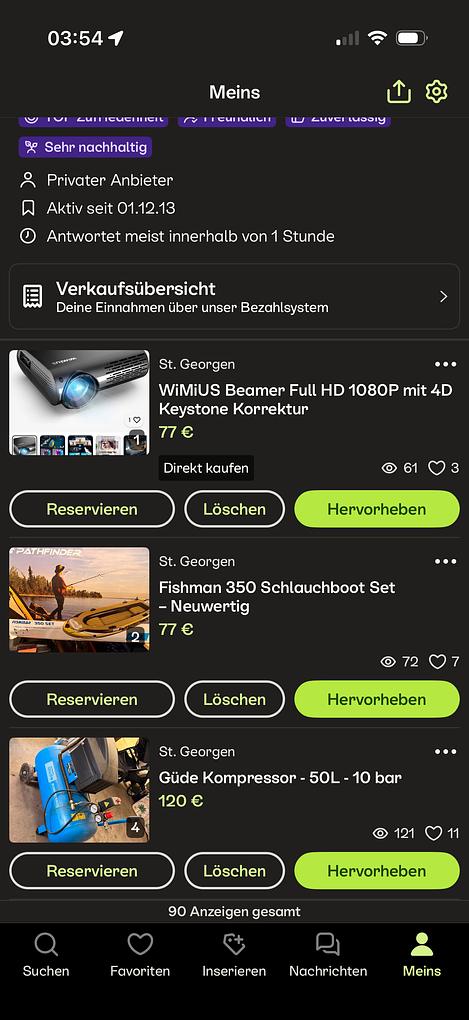The image size is (469, 1020).
Task: Open more options for Fishman 350 Schlauchboot
Action: point(446,561)
